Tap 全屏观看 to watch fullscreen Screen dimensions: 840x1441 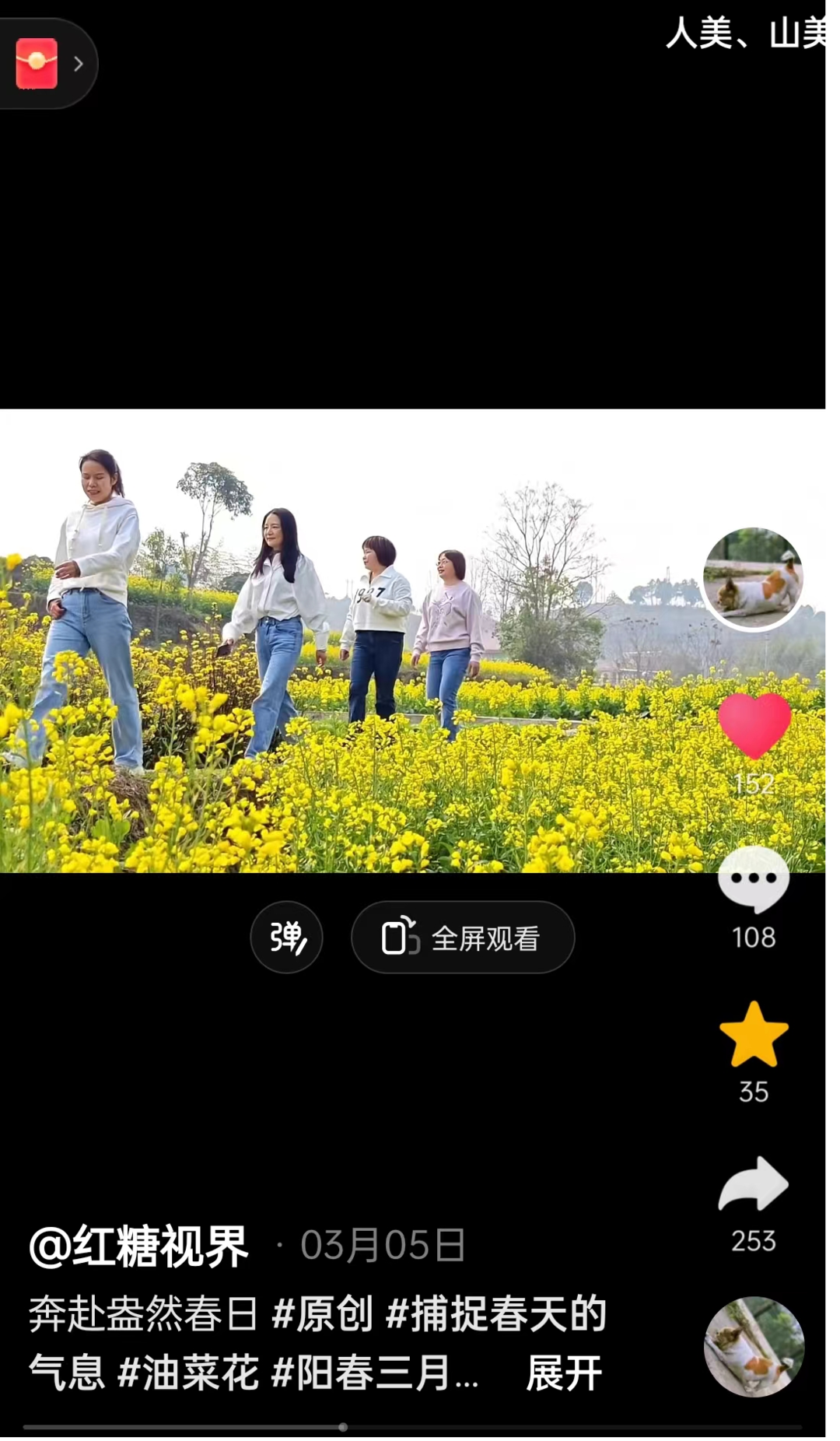(x=463, y=938)
